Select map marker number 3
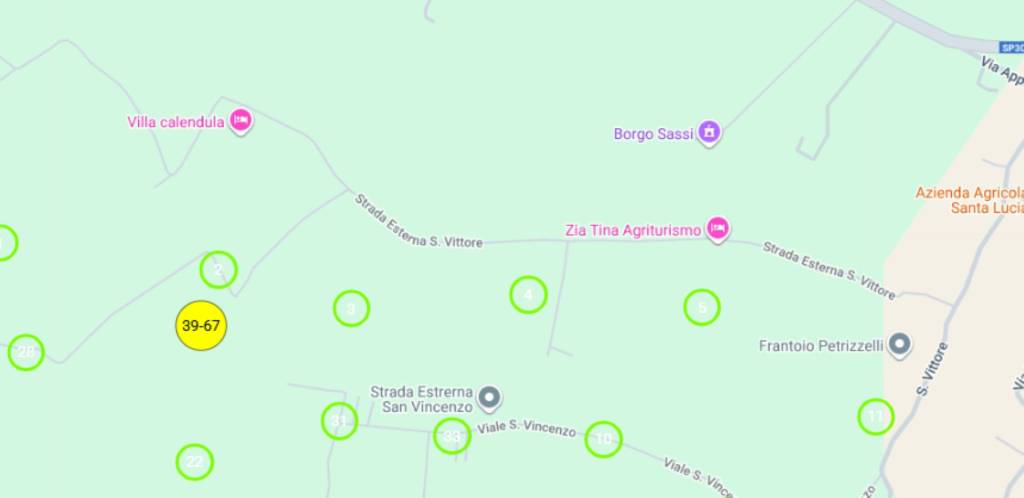Screen dimensions: 1024x498 [x=351, y=308]
